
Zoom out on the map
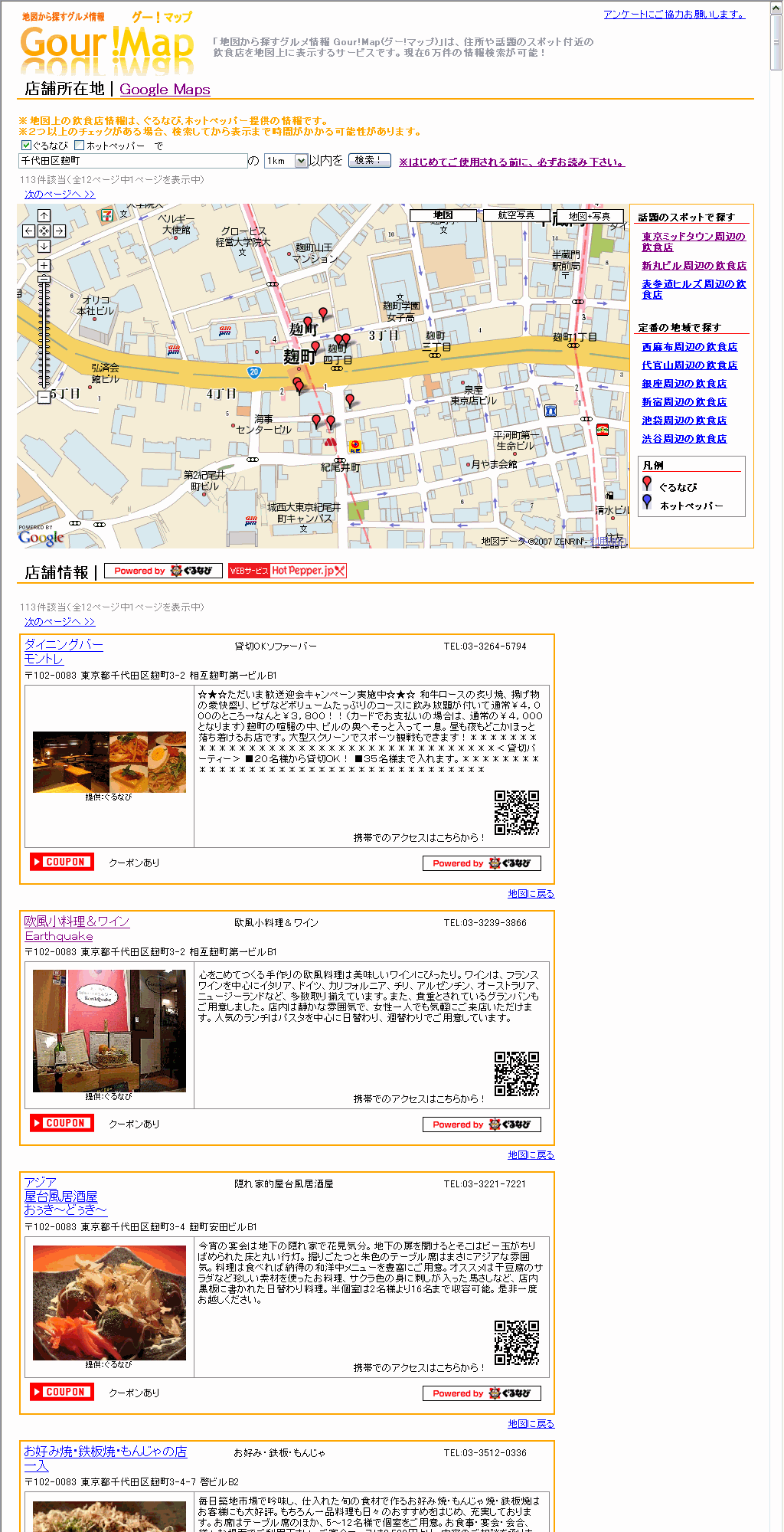pyautogui.click(x=44, y=396)
